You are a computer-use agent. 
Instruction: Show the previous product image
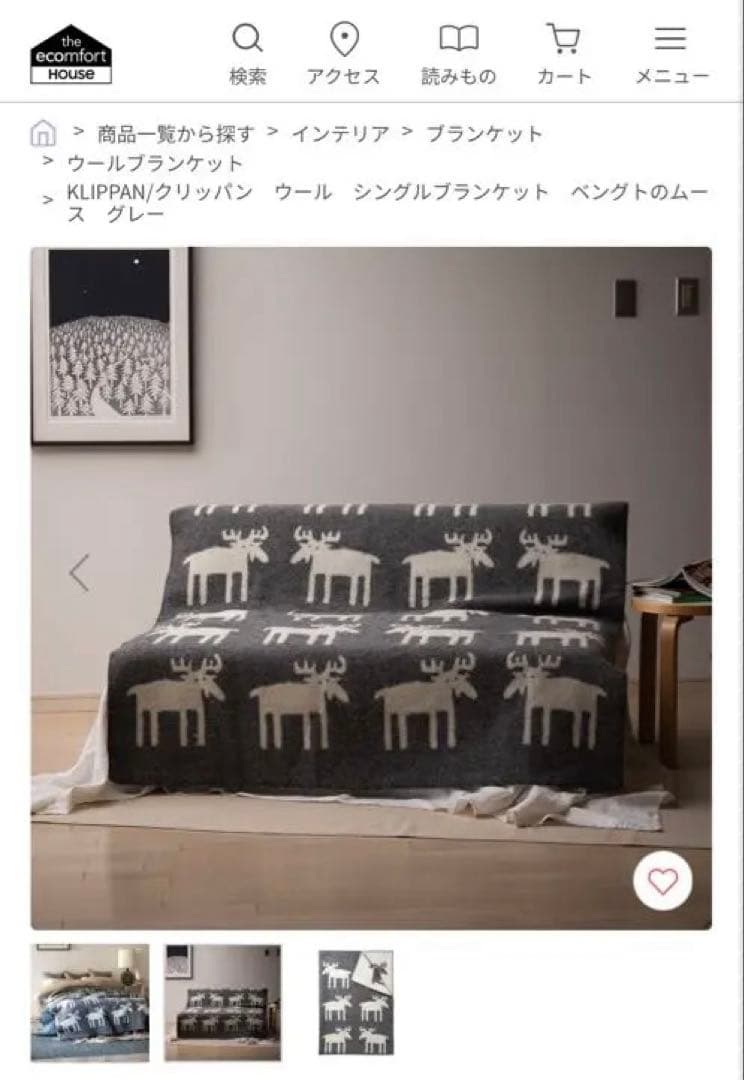(79, 573)
